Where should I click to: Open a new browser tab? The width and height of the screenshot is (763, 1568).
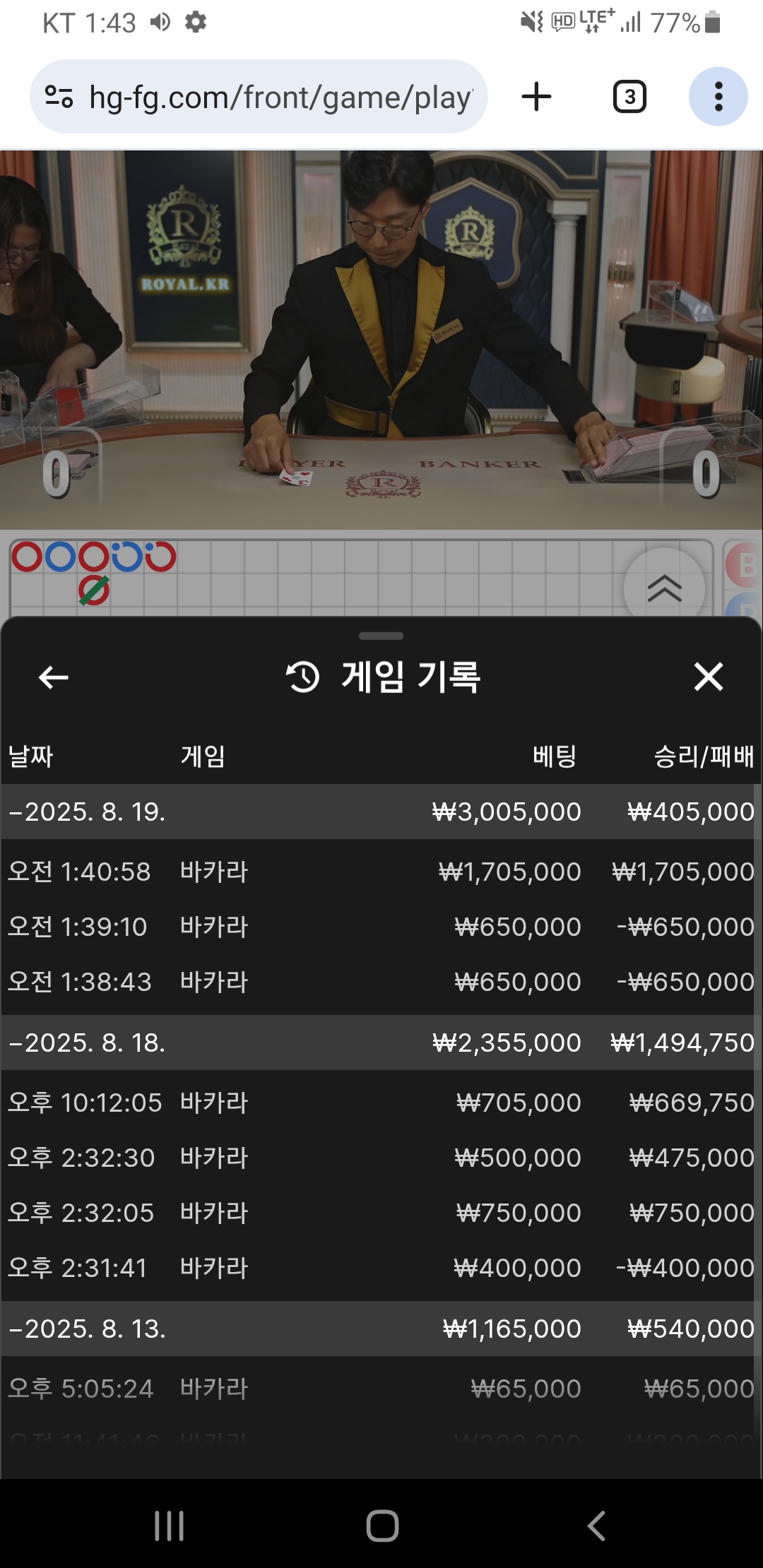[x=536, y=97]
